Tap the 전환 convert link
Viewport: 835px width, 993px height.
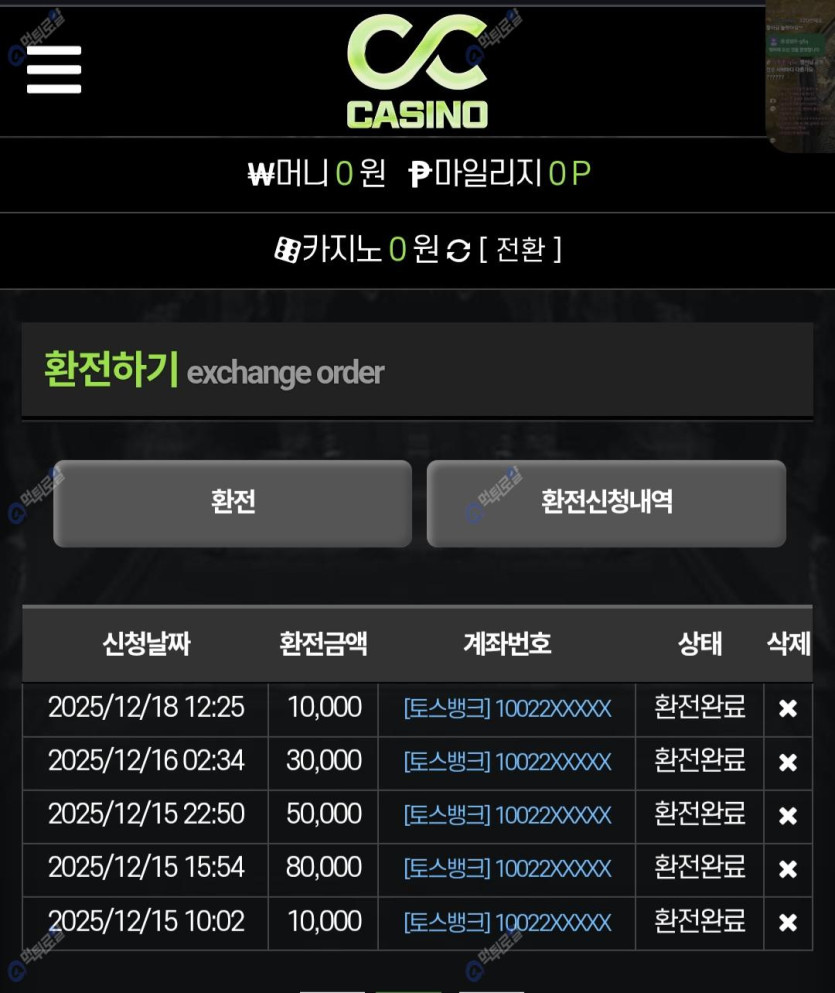[520, 249]
